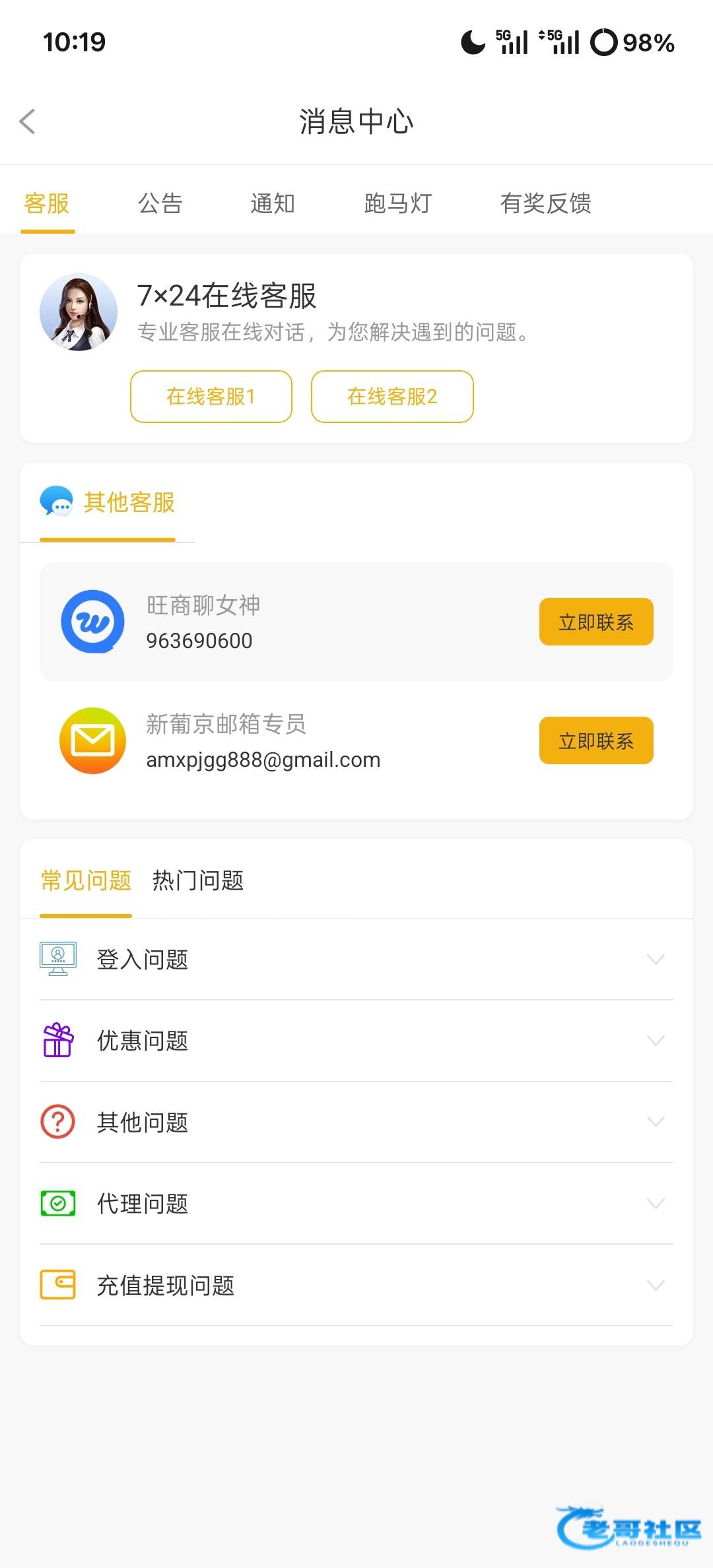Go back from 消息中心
The image size is (713, 1568).
[x=28, y=121]
